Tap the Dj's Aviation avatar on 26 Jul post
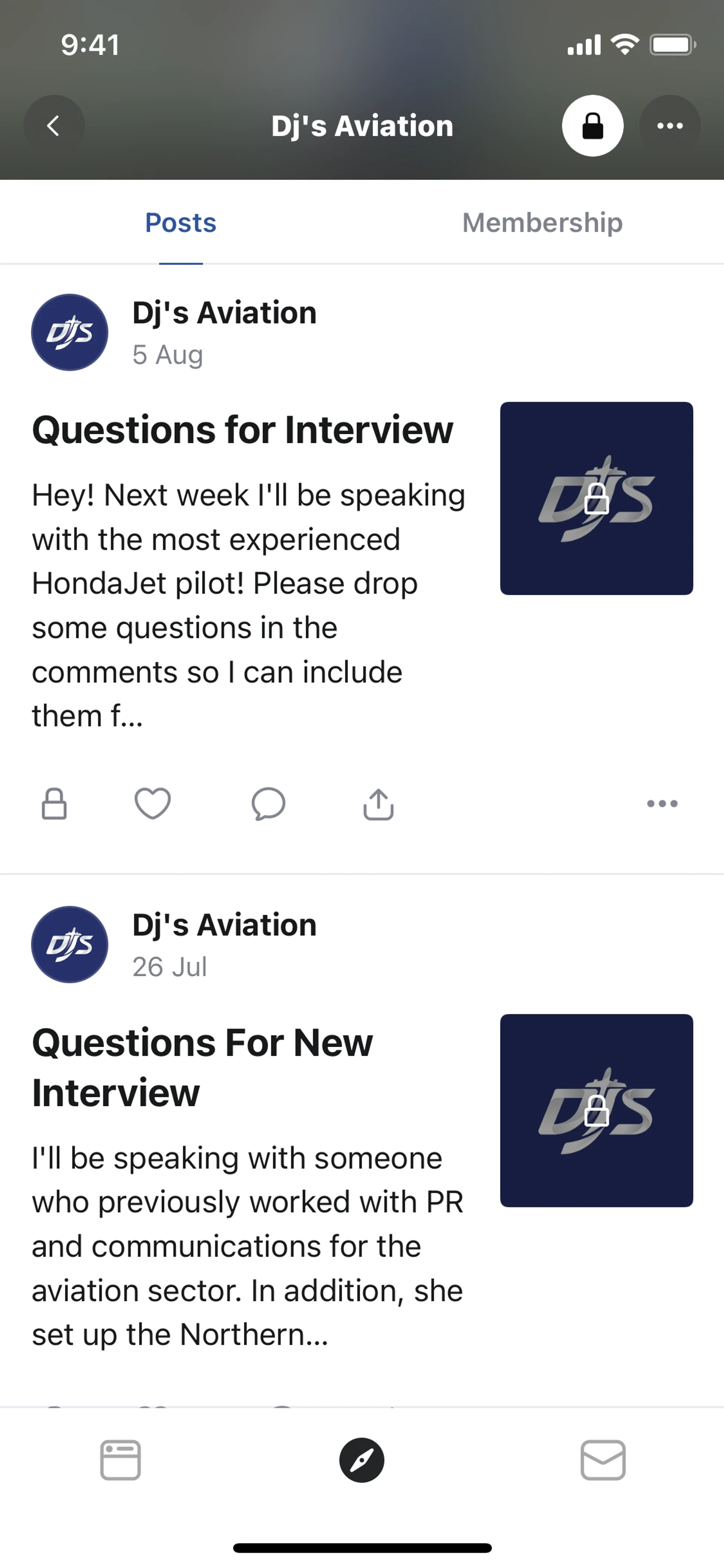724x1568 pixels. (x=69, y=944)
